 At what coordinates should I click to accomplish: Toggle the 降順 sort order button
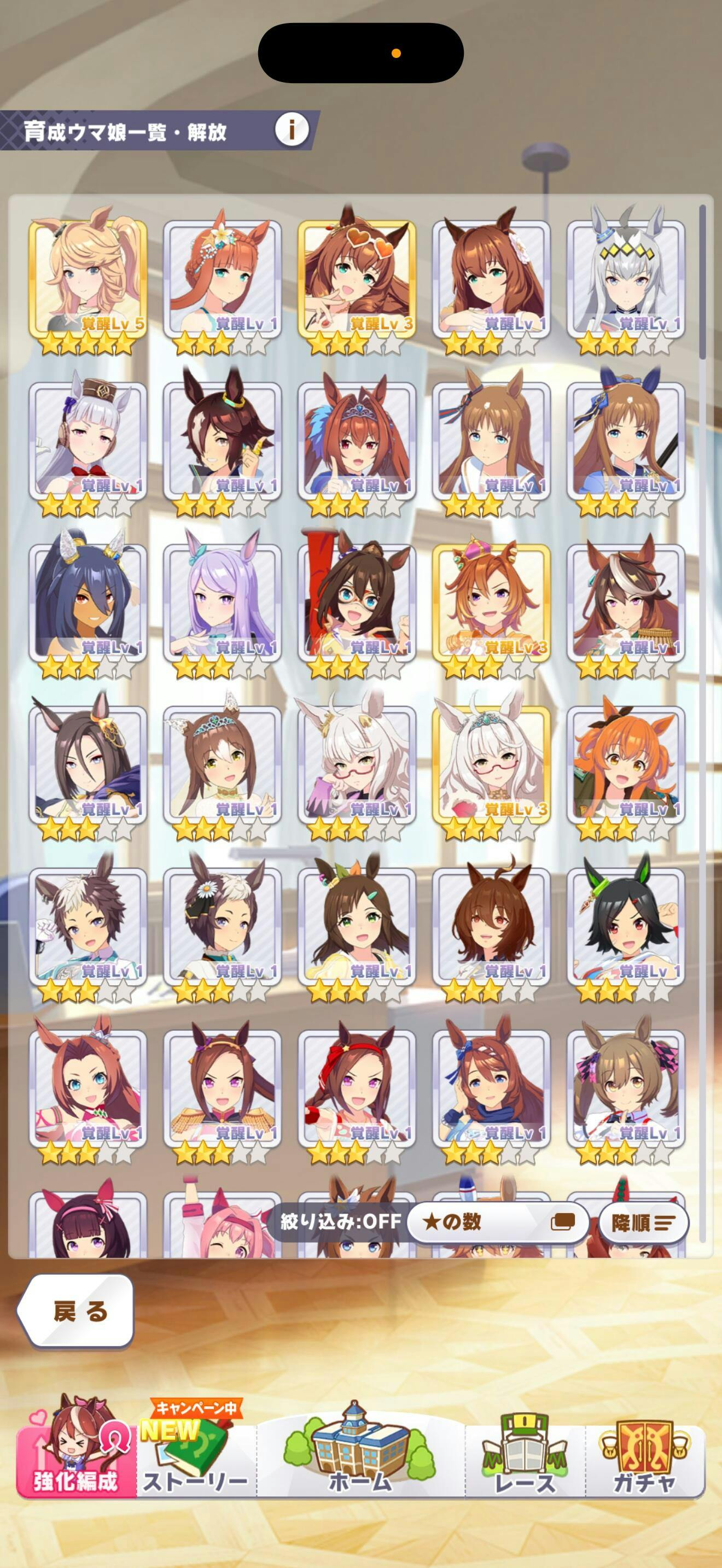coord(643,1222)
